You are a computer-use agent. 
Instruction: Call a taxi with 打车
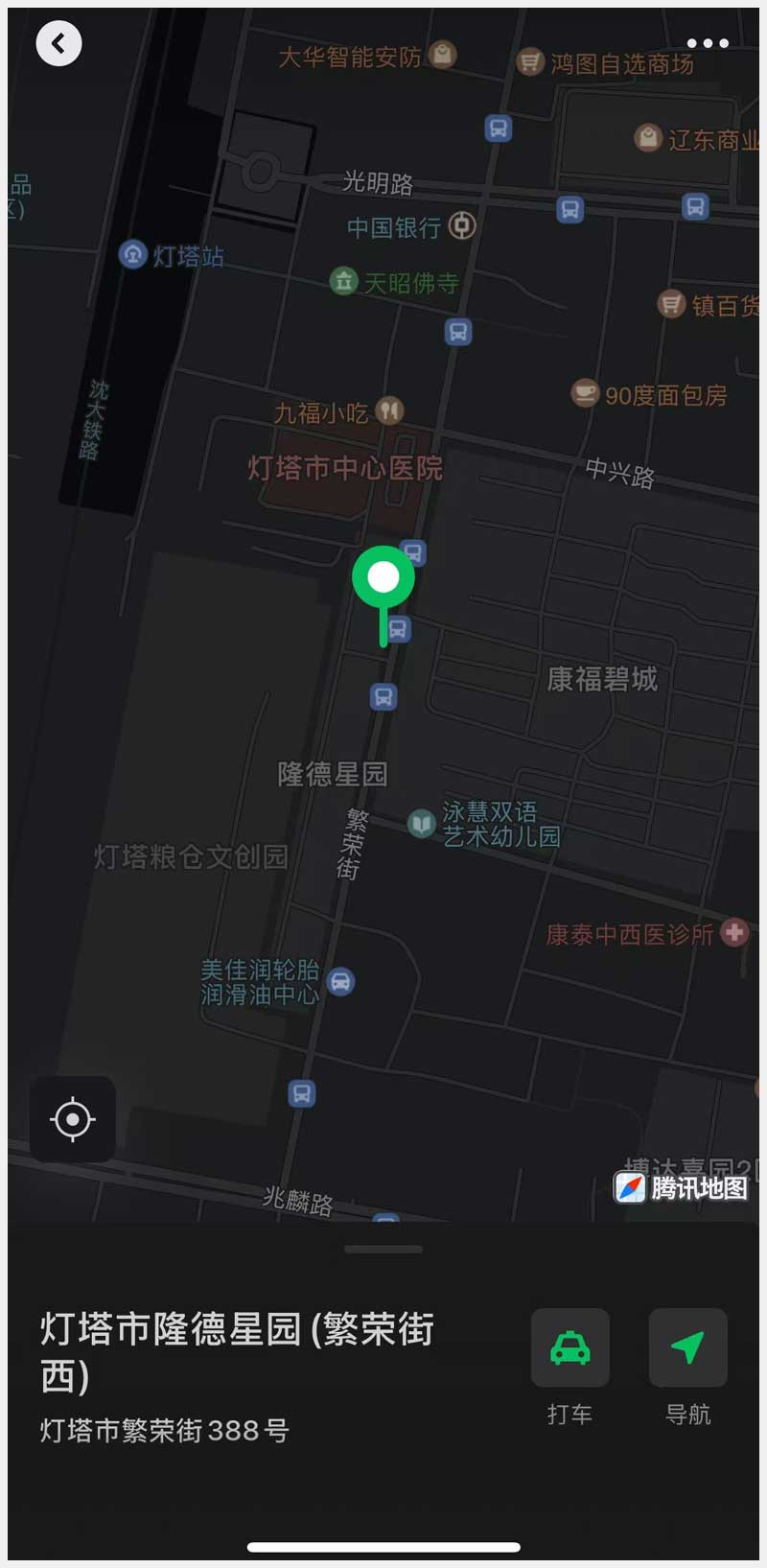(x=569, y=1347)
